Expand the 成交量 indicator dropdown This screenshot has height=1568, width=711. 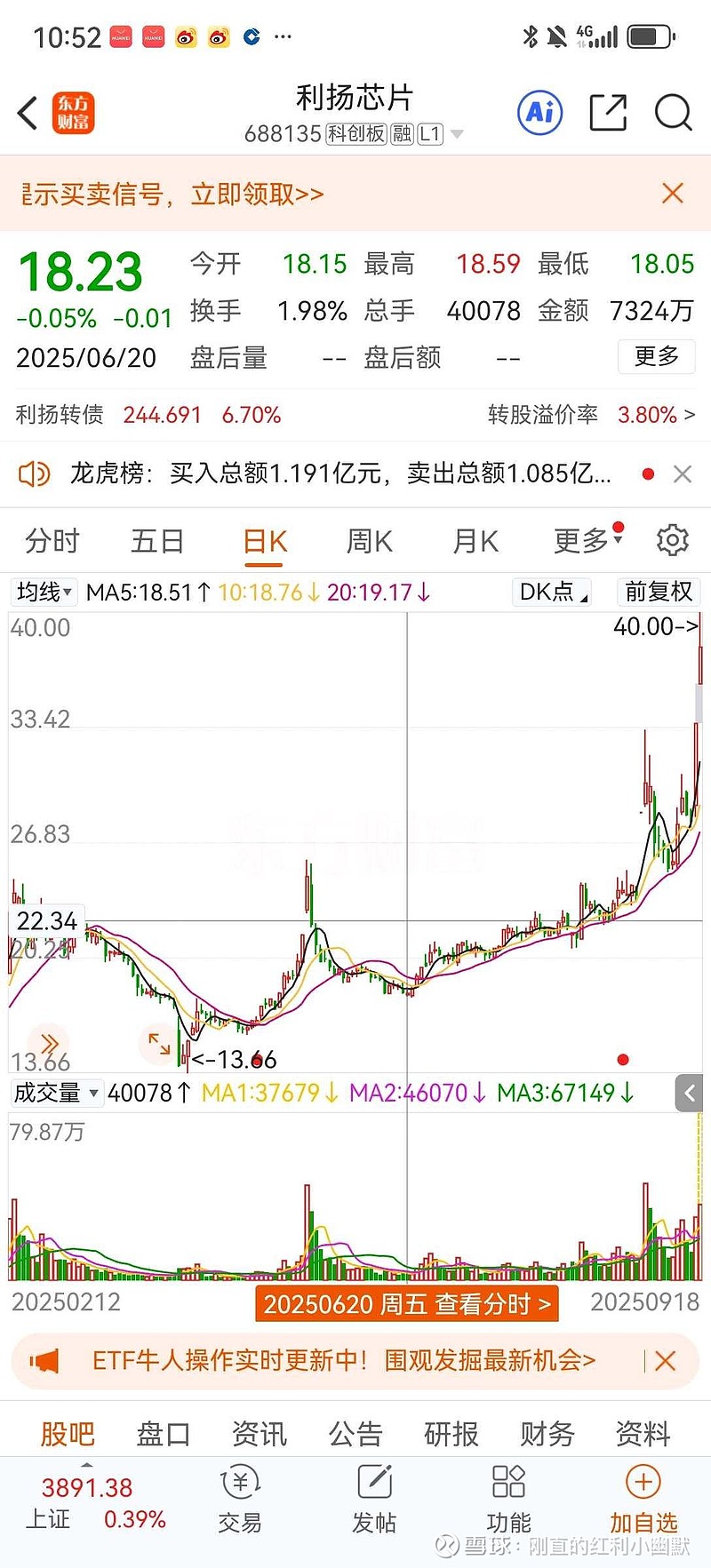(56, 1093)
